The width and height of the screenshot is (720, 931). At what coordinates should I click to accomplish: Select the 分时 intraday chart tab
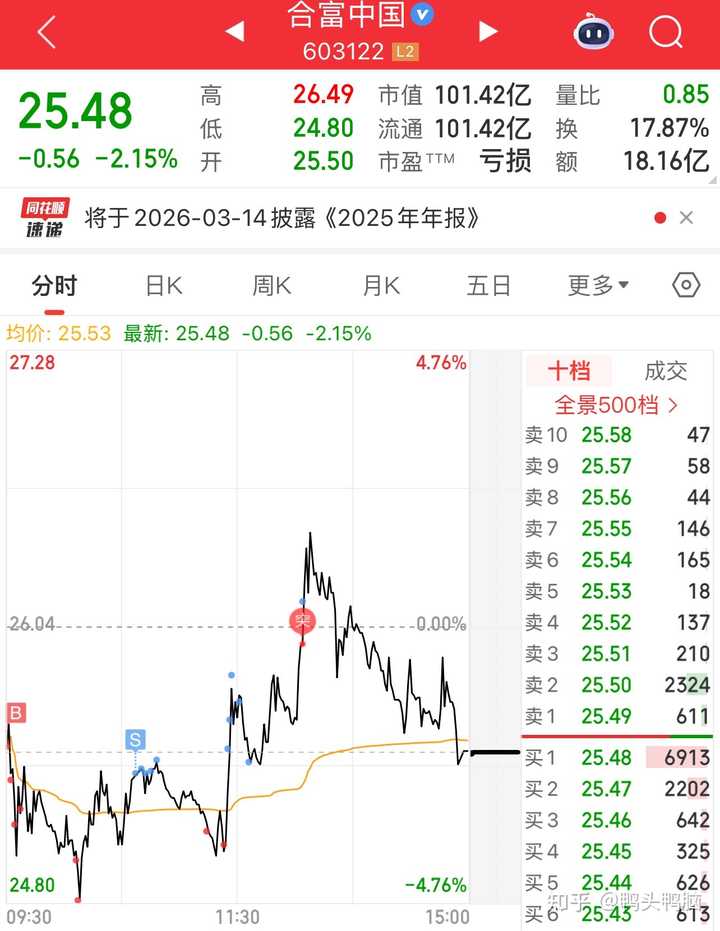click(x=54, y=286)
